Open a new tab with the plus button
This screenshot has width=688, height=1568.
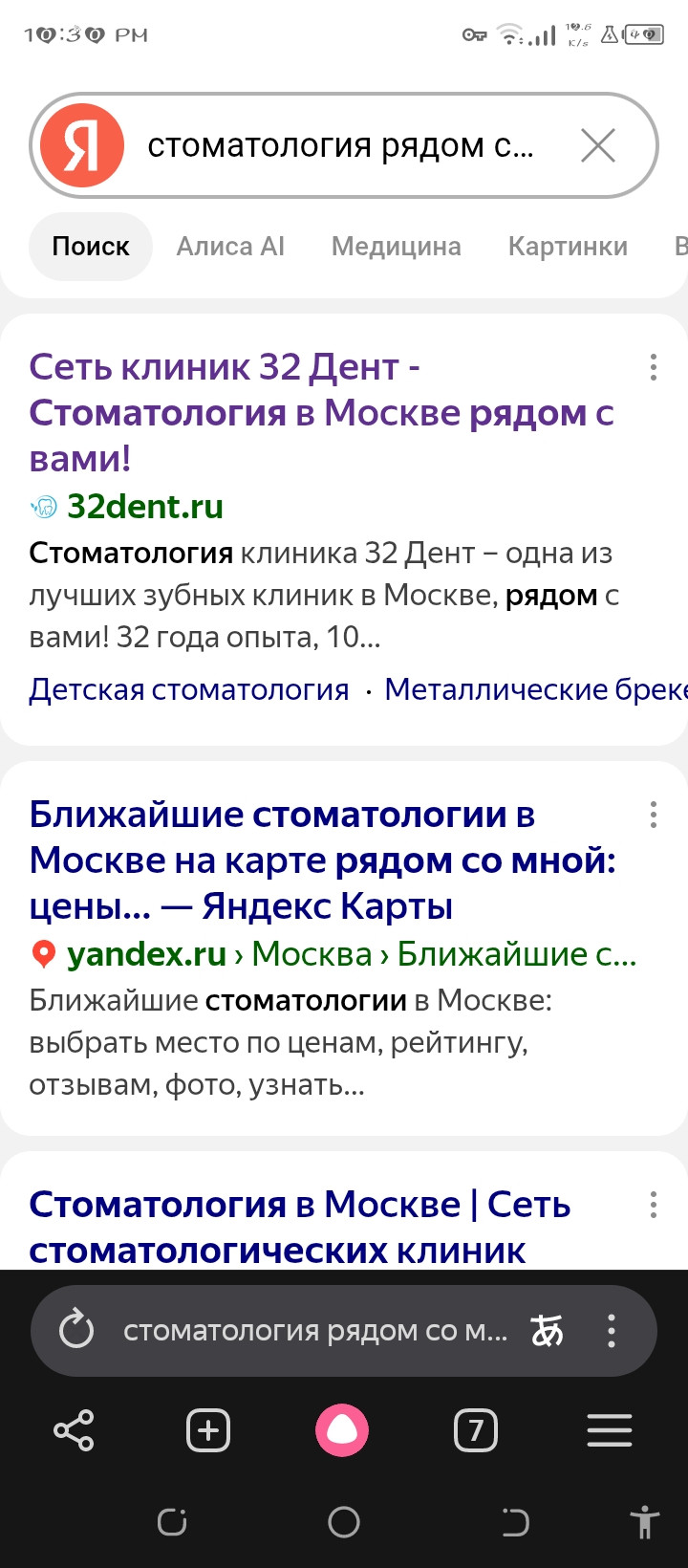point(208,1430)
